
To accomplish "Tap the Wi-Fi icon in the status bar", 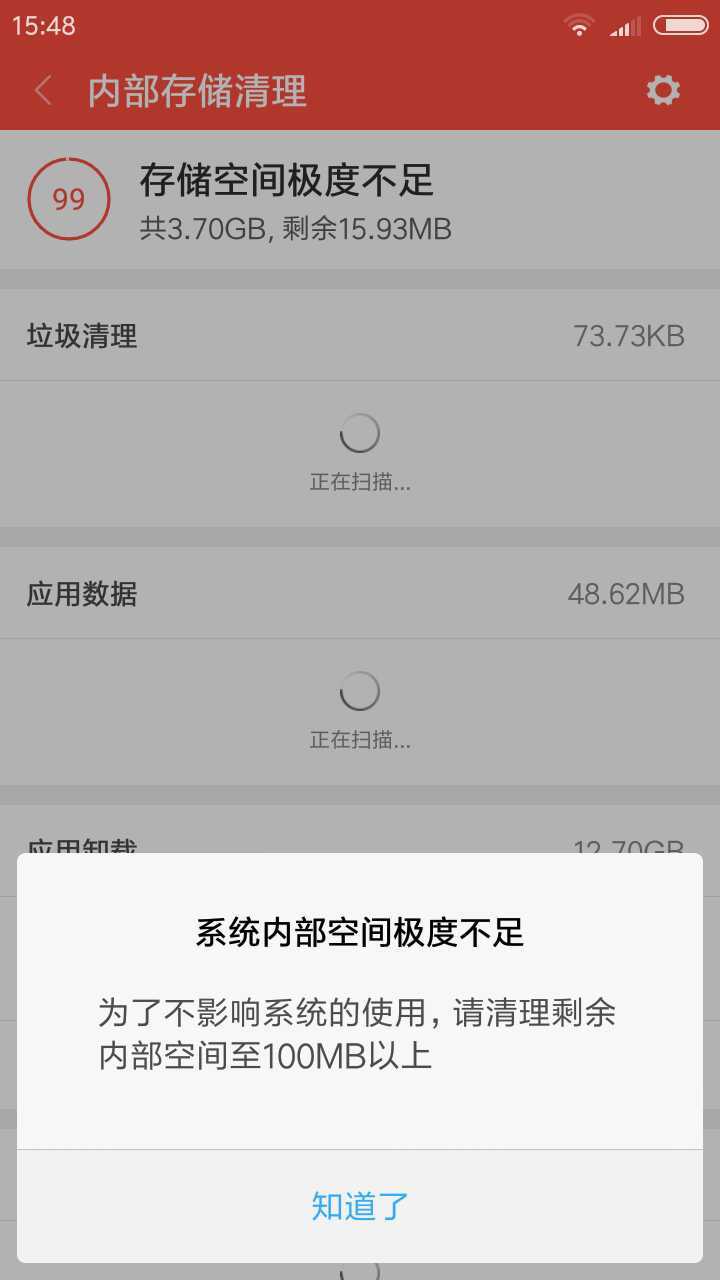I will pyautogui.click(x=578, y=26).
